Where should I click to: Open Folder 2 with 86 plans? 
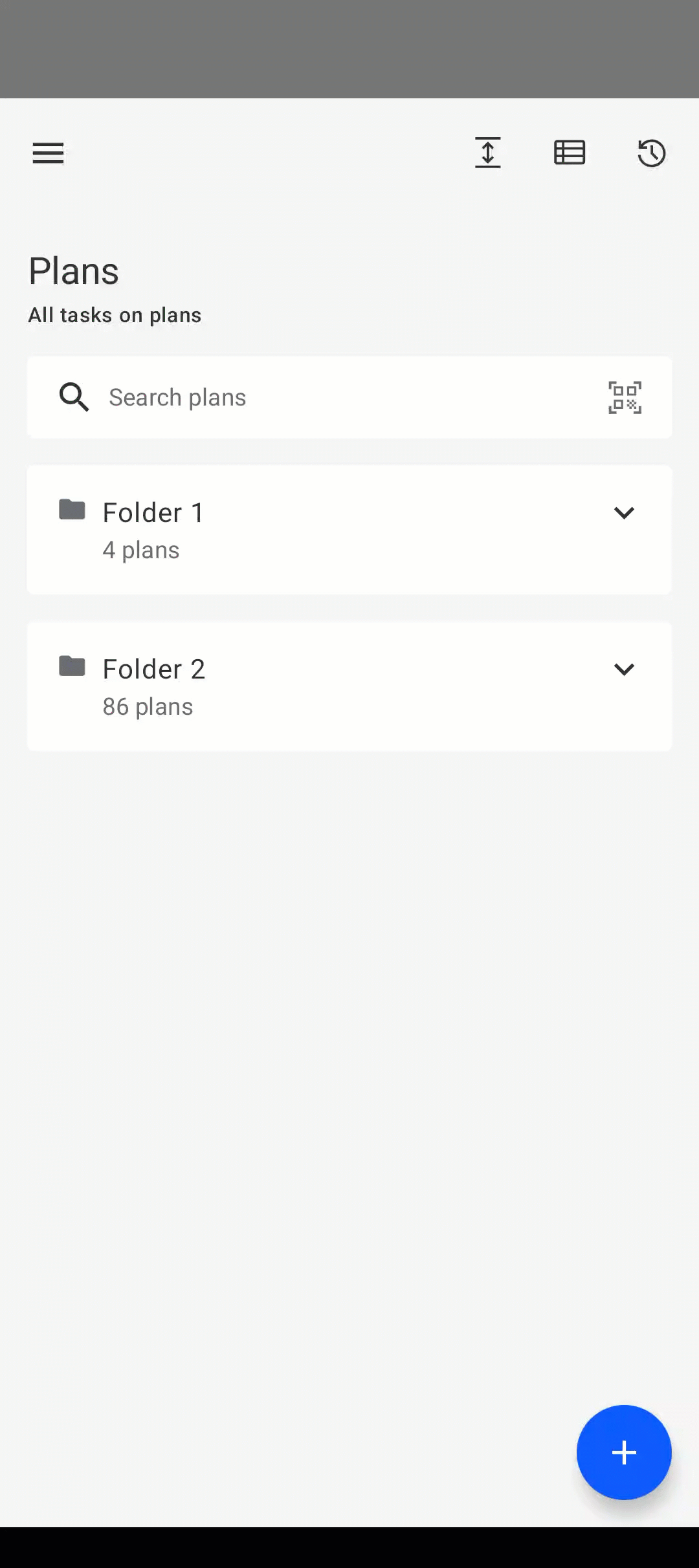click(x=259, y=686)
